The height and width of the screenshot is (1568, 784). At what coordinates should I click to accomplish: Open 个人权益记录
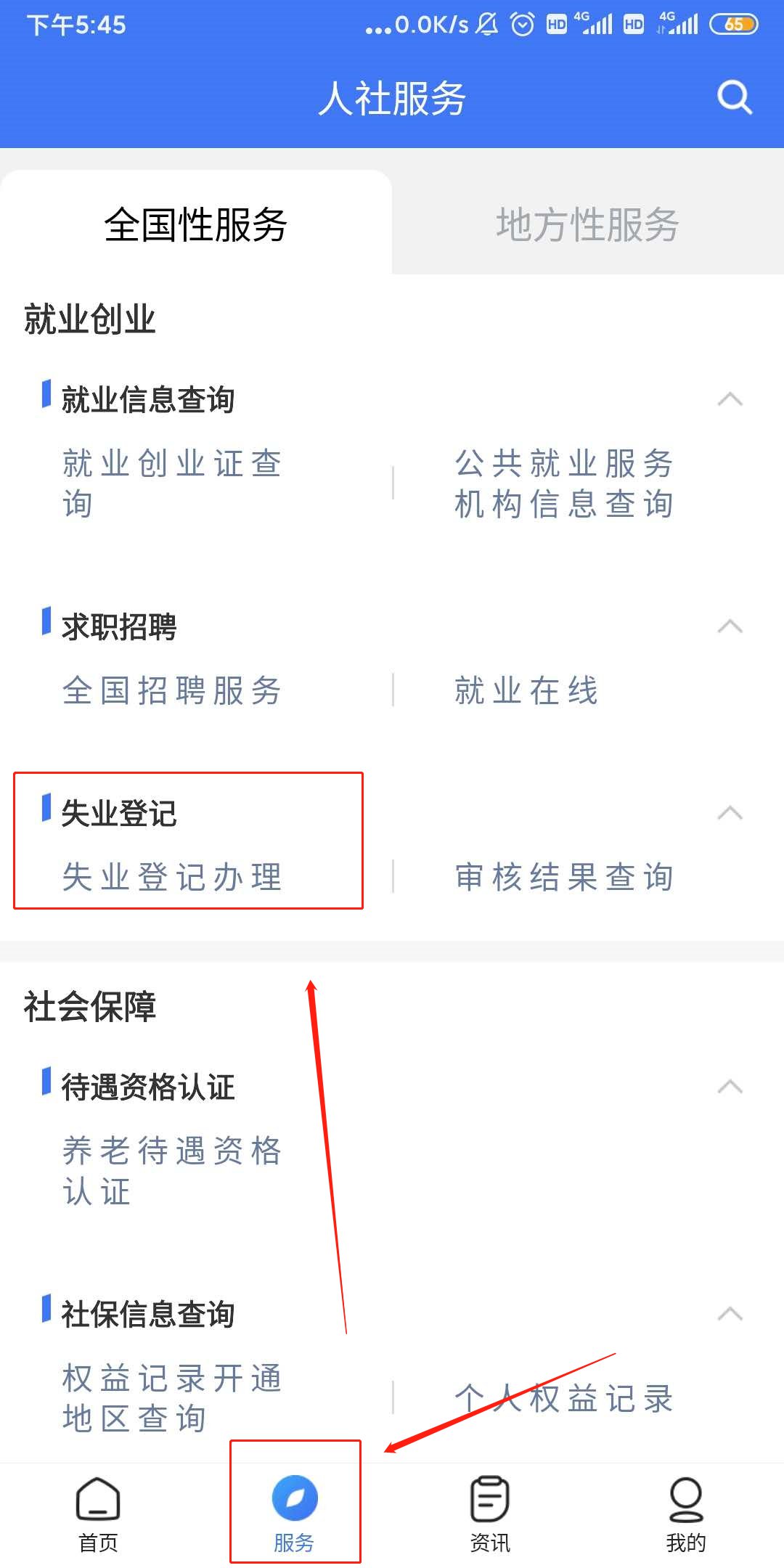coord(564,1398)
